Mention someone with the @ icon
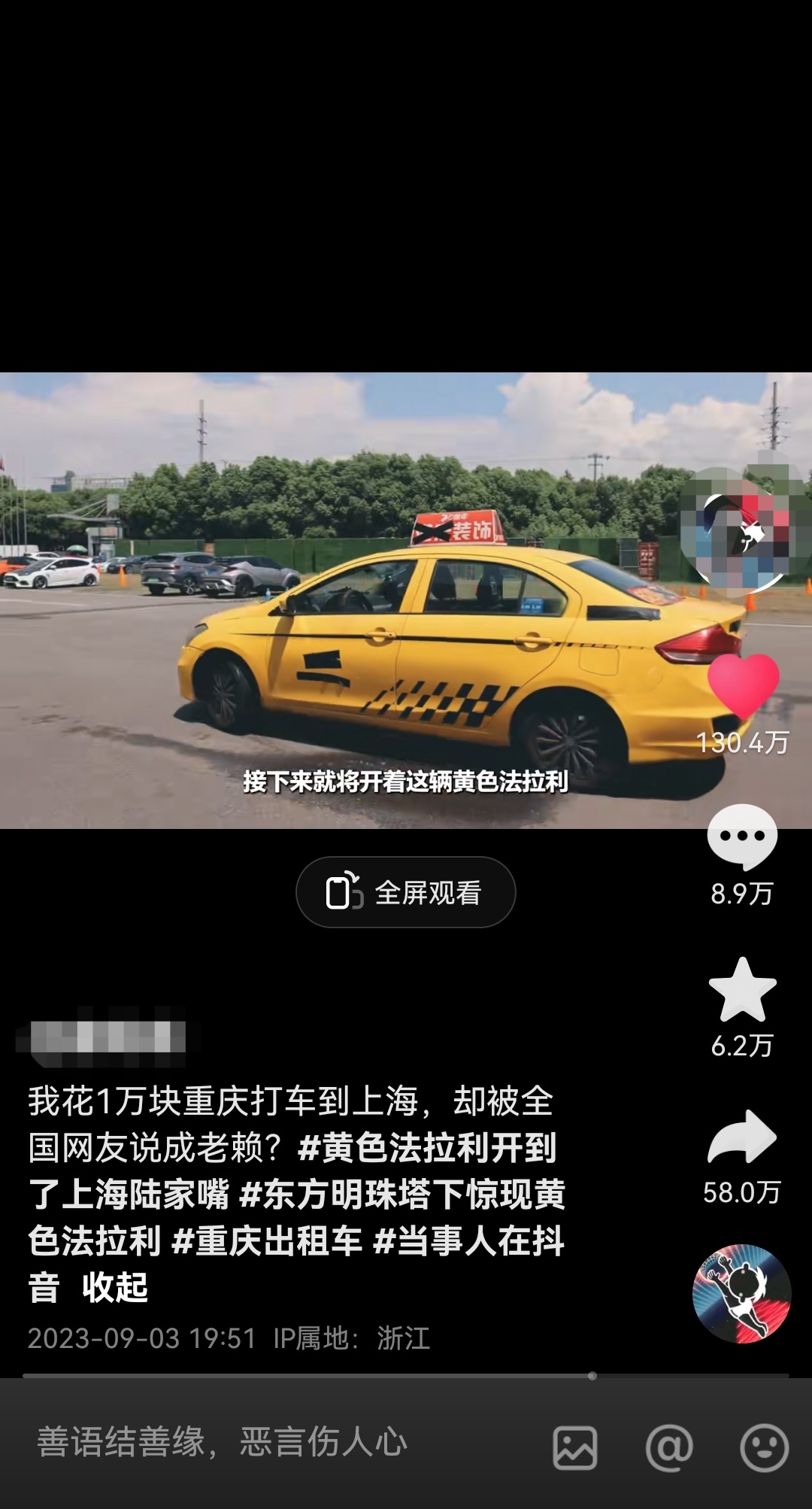This screenshot has height=1509, width=812. point(668,1447)
